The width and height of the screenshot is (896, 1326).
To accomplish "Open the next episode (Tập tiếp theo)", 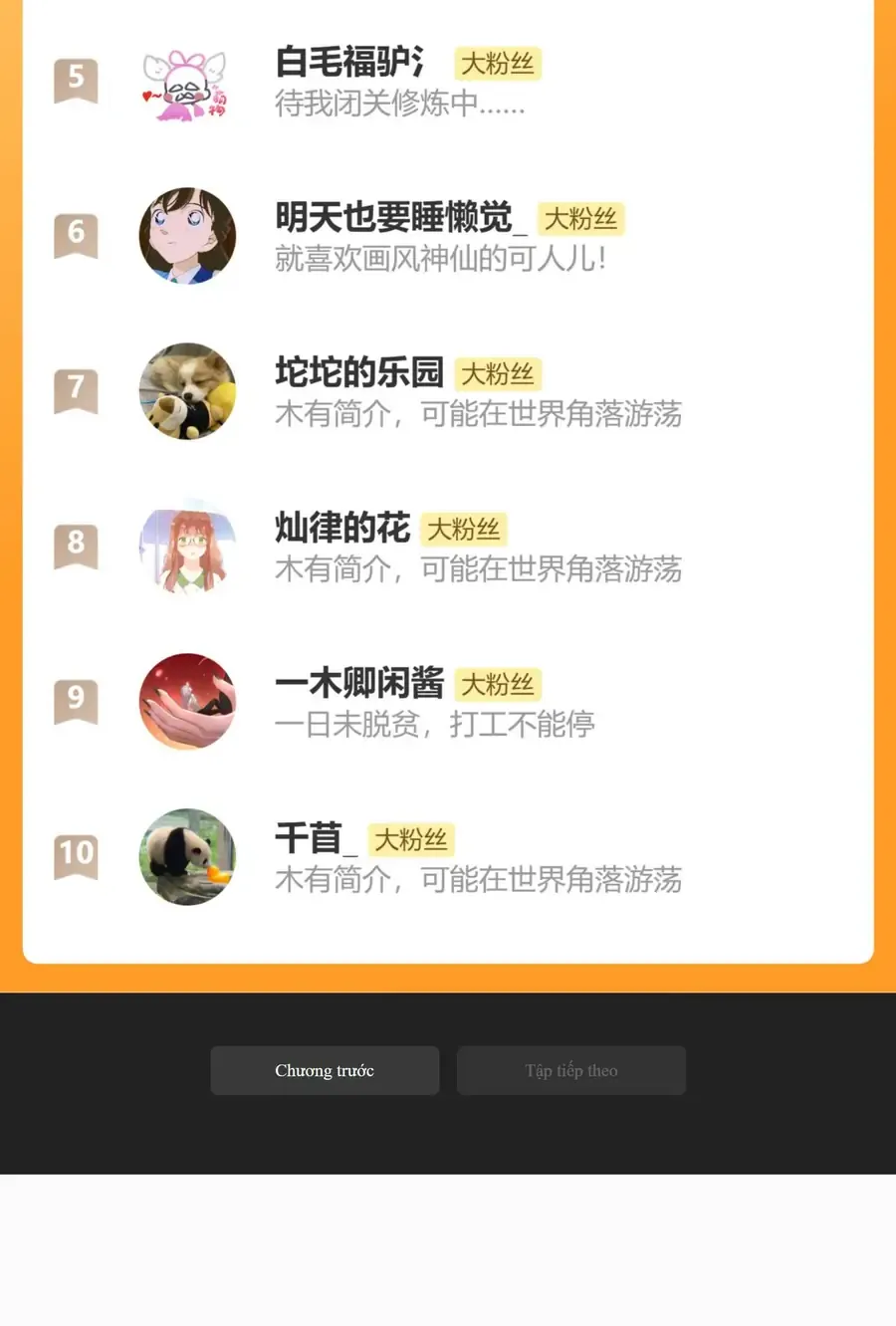I will [x=570, y=1070].
